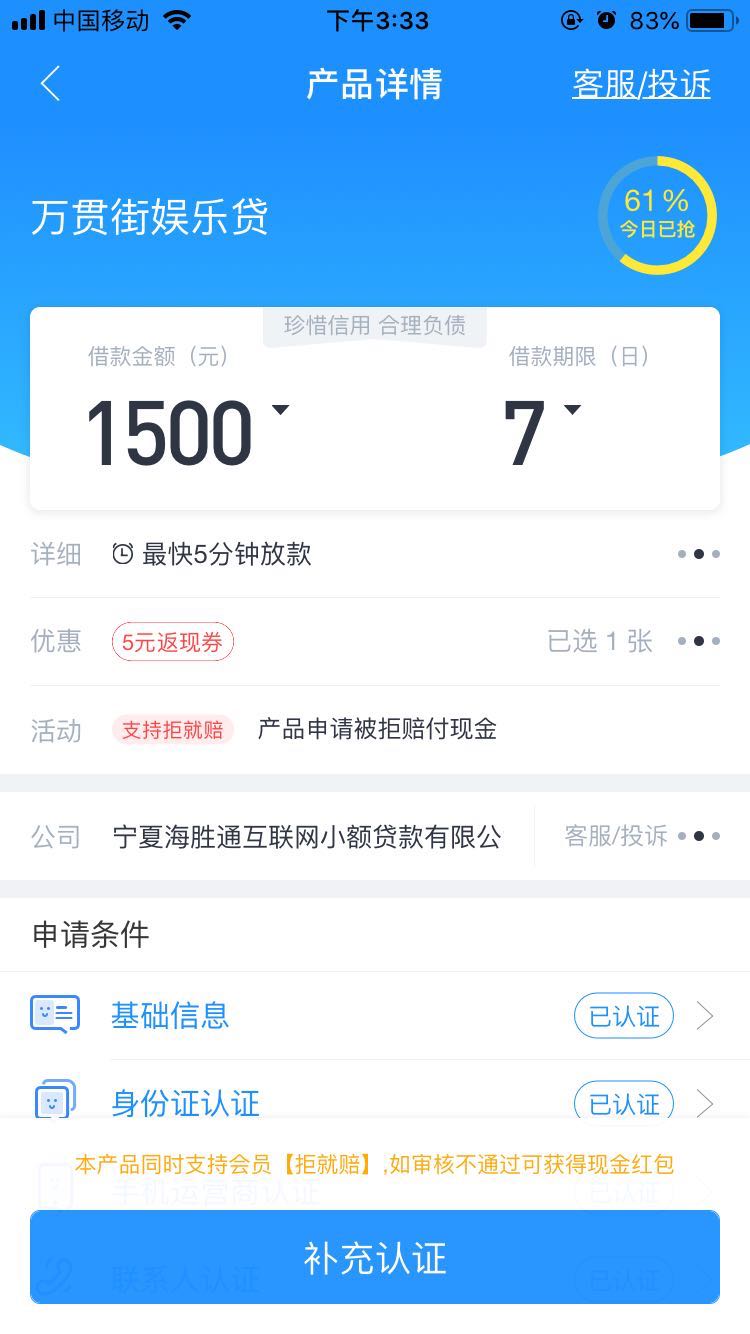Open 详细 row's three-dot menu
This screenshot has height=1334, width=750.
[x=697, y=553]
